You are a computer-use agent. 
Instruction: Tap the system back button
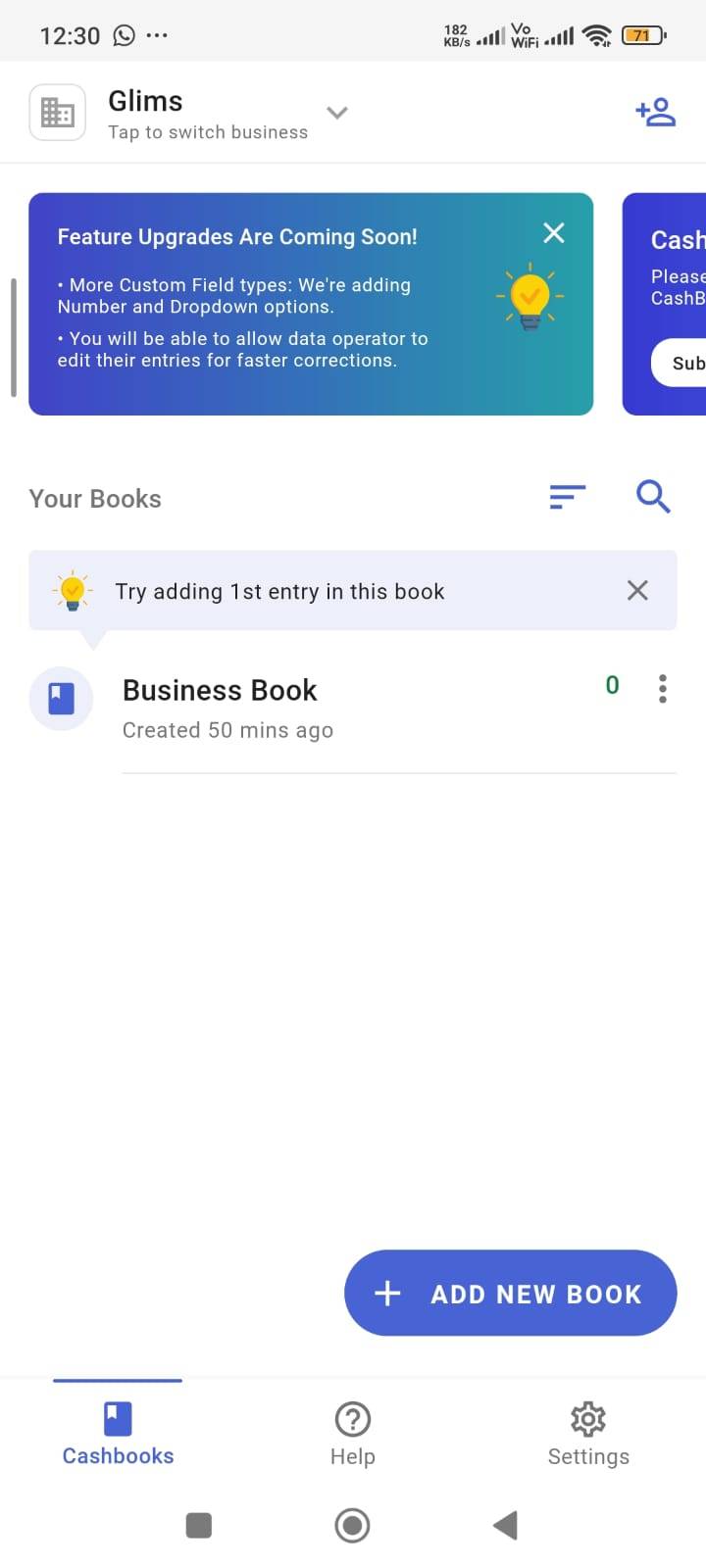505,1525
